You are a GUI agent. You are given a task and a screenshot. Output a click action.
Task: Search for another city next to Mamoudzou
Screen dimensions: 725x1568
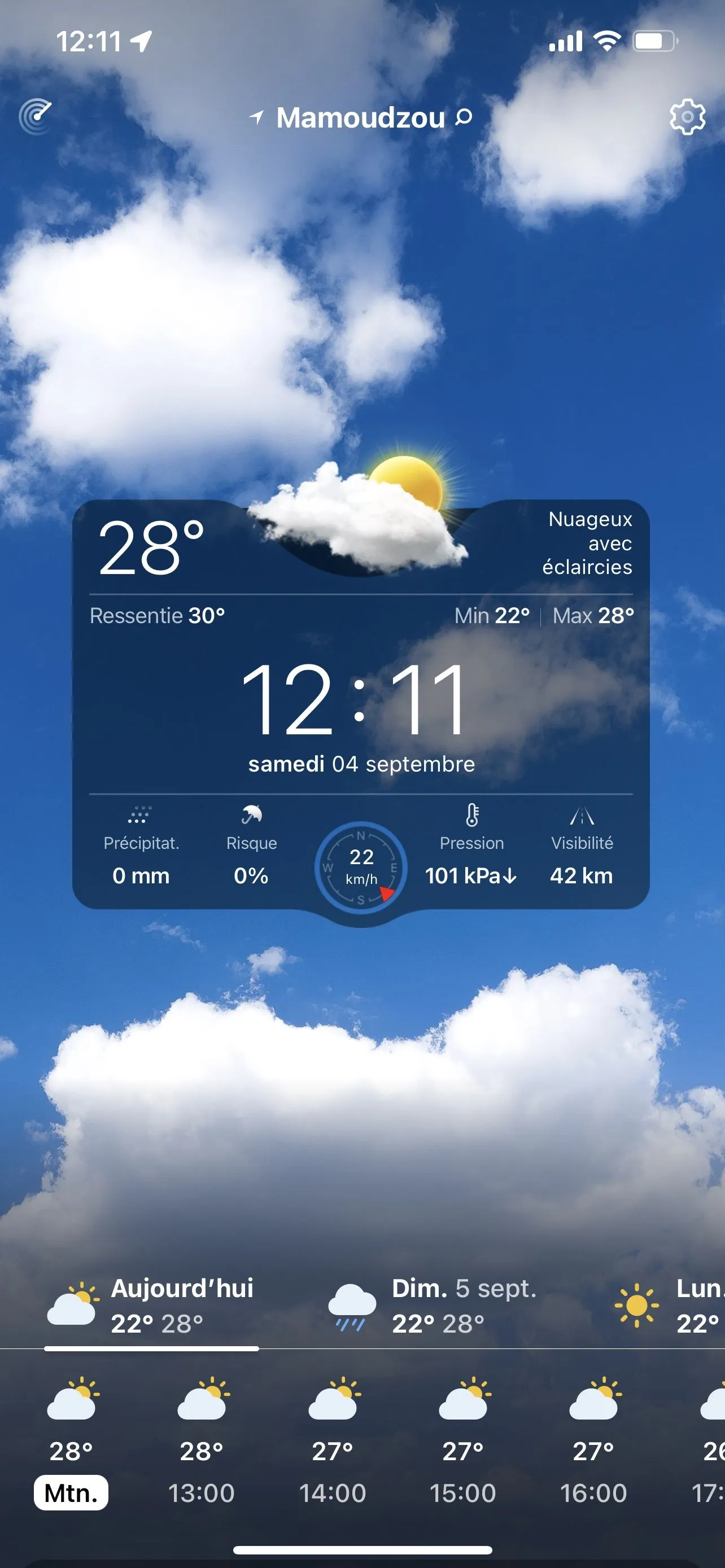(x=464, y=116)
